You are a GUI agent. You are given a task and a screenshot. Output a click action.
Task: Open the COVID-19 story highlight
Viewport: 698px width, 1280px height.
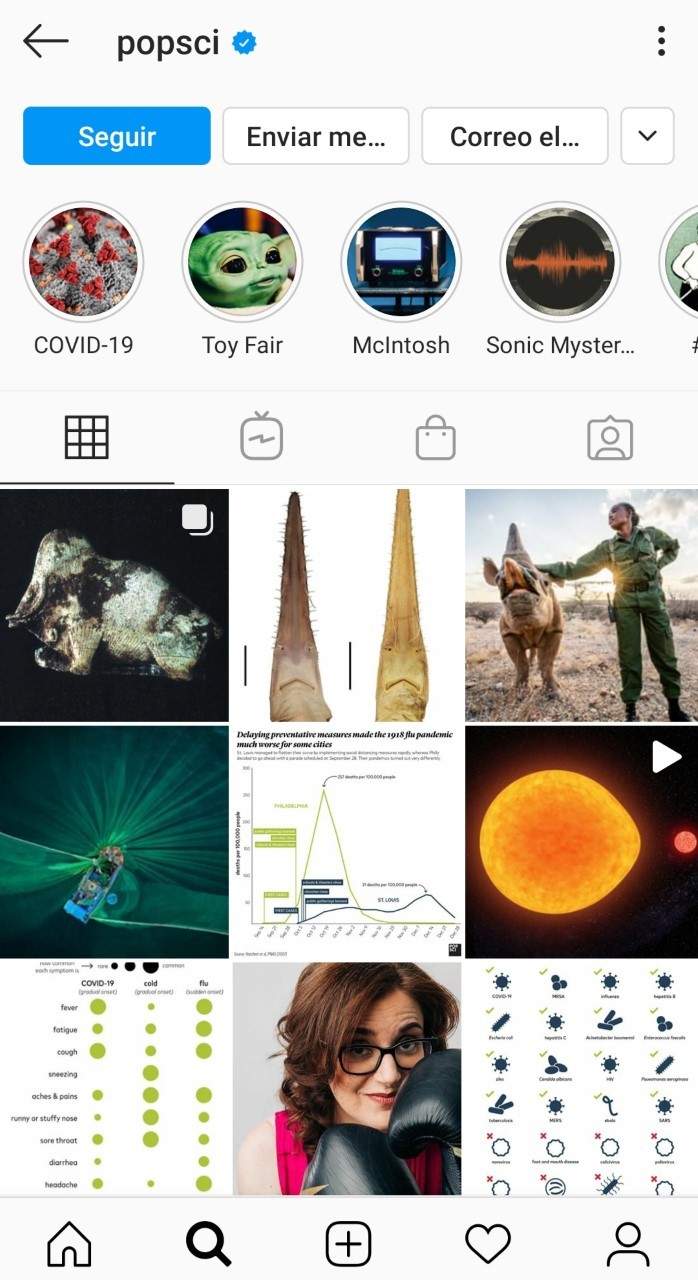[x=83, y=262]
